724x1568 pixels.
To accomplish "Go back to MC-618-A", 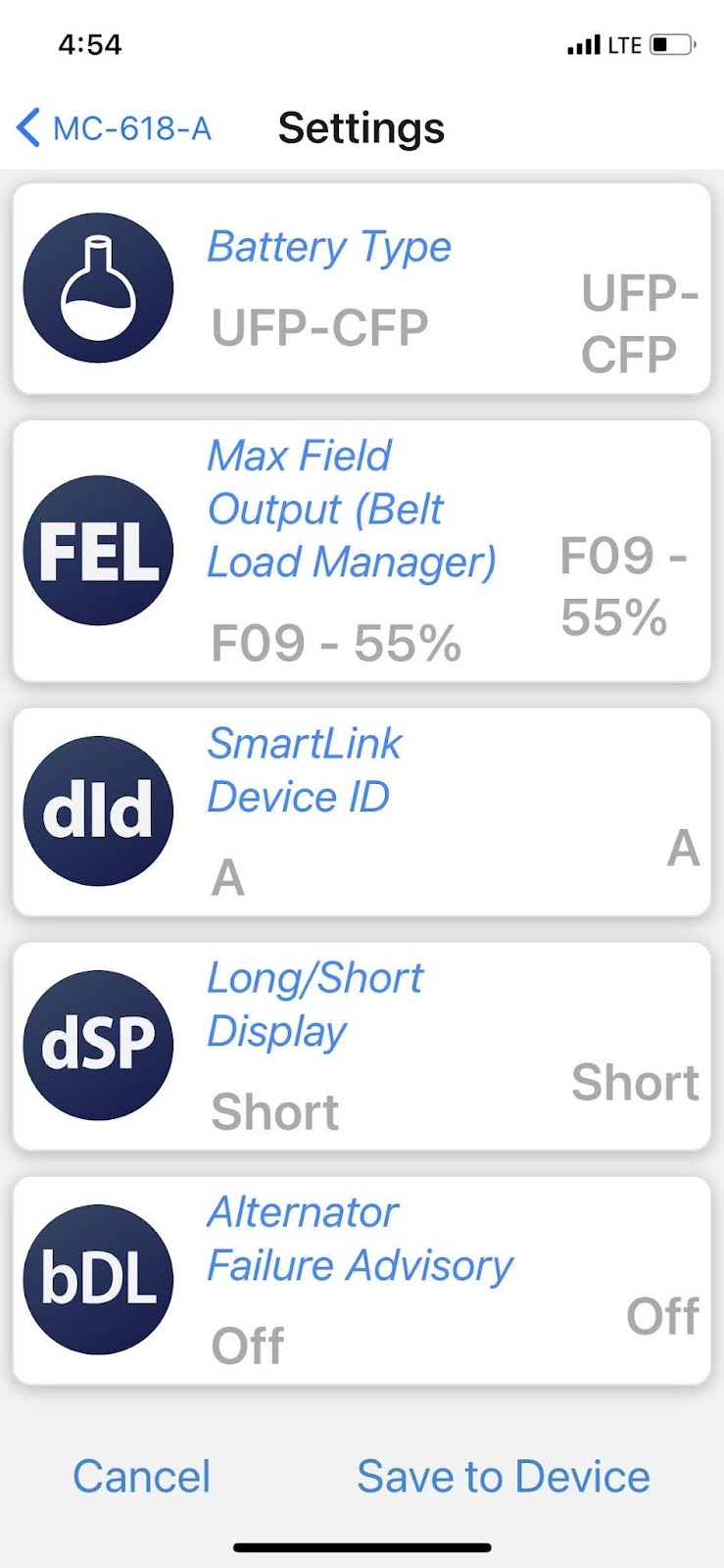I will click(x=115, y=128).
